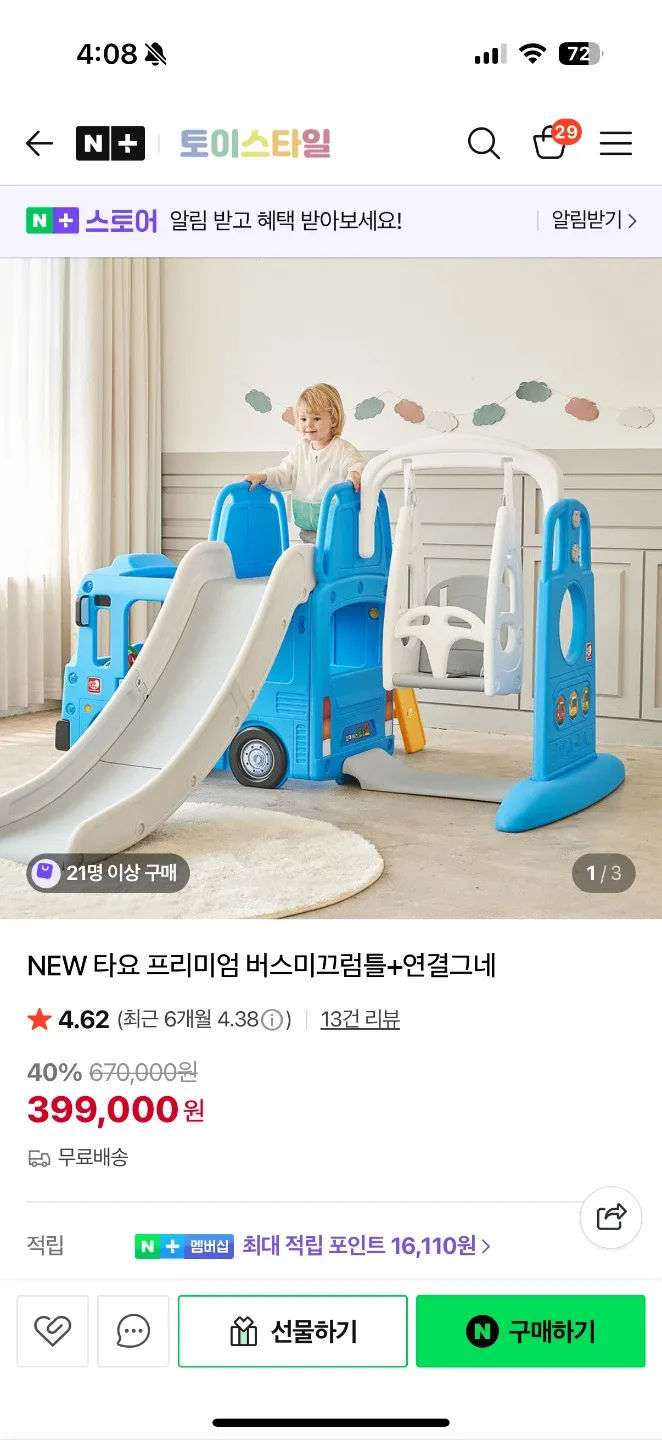Add this product to wishlist heart
The image size is (662, 1440).
click(52, 1330)
